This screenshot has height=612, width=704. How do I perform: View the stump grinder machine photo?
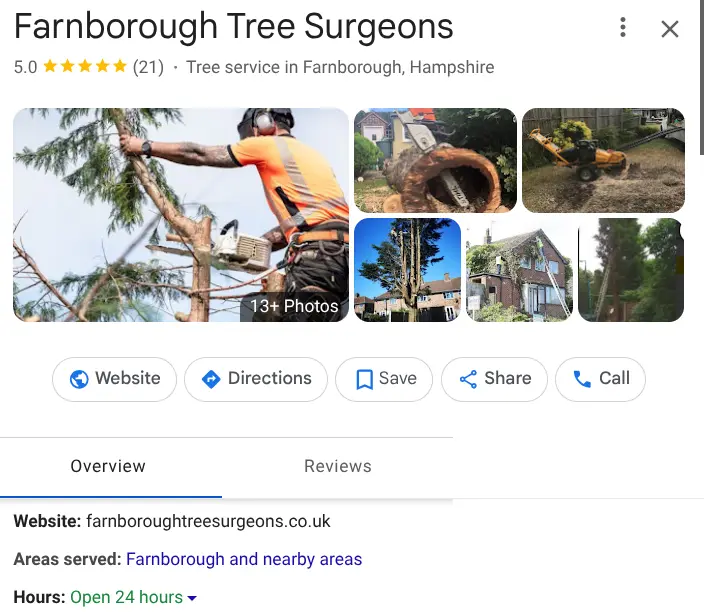pos(603,160)
